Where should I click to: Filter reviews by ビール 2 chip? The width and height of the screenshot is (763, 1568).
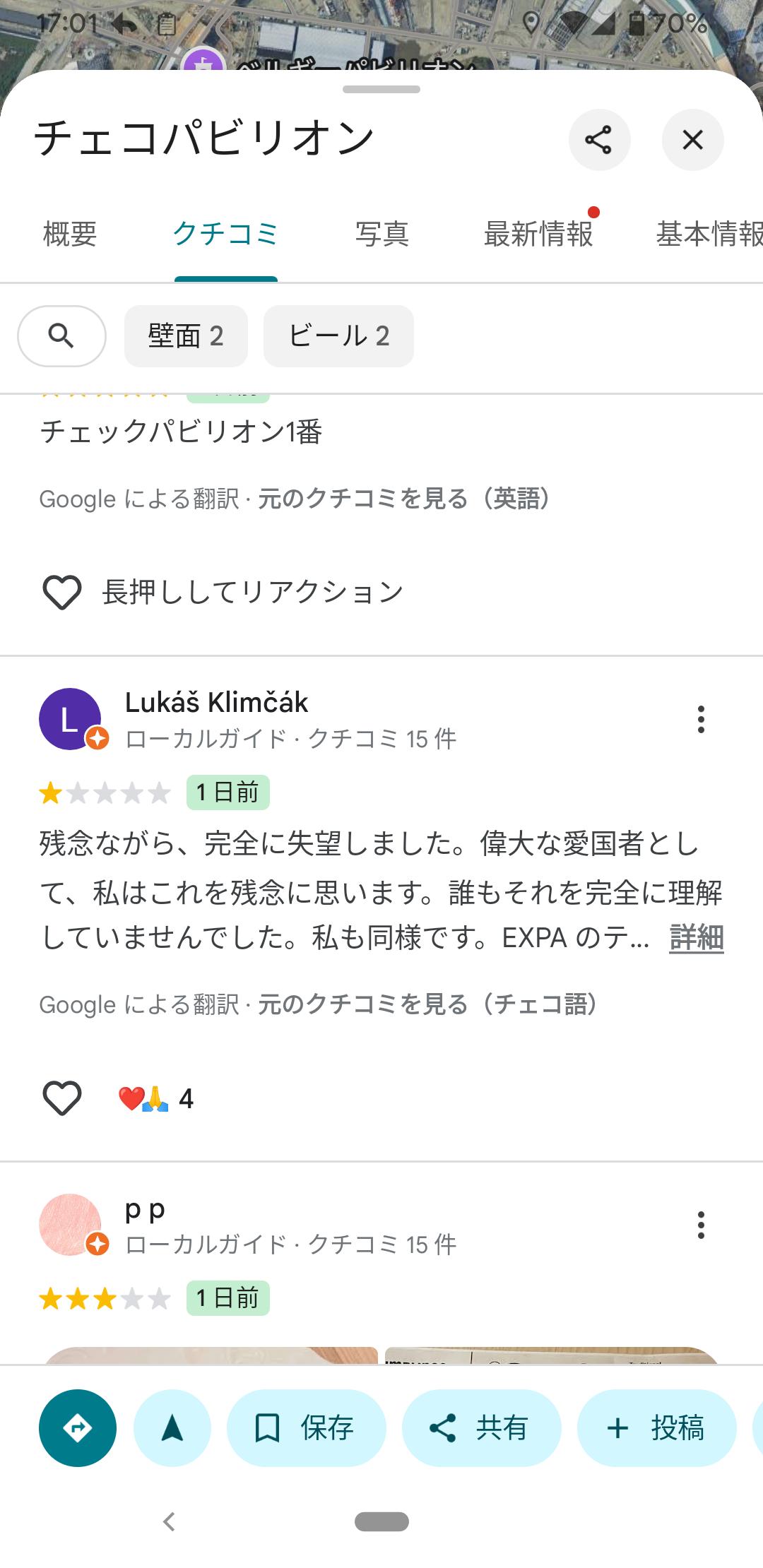(338, 336)
